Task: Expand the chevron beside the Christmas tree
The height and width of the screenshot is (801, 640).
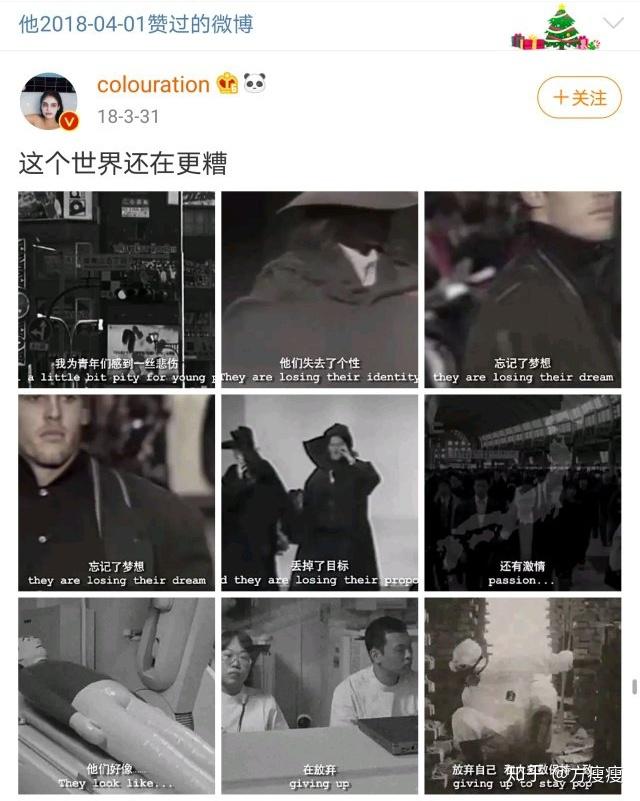Action: point(614,24)
